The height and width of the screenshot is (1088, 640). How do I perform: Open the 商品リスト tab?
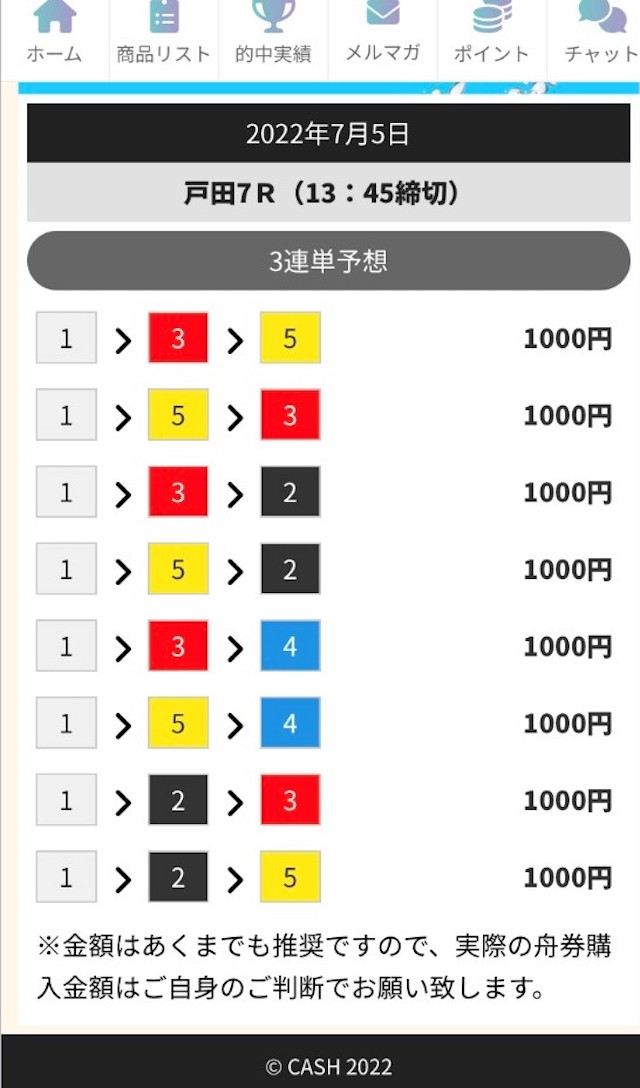click(164, 40)
